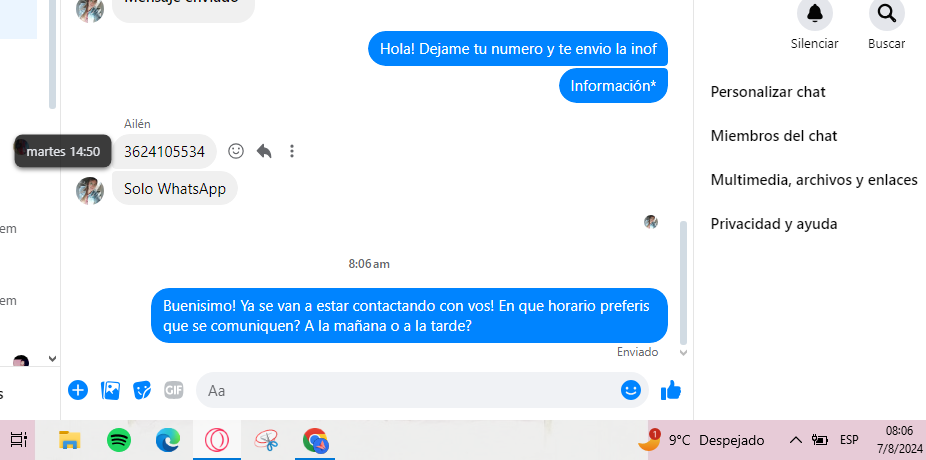The image size is (926, 460).
Task: Send a thumbs-up like
Action: pos(671,390)
